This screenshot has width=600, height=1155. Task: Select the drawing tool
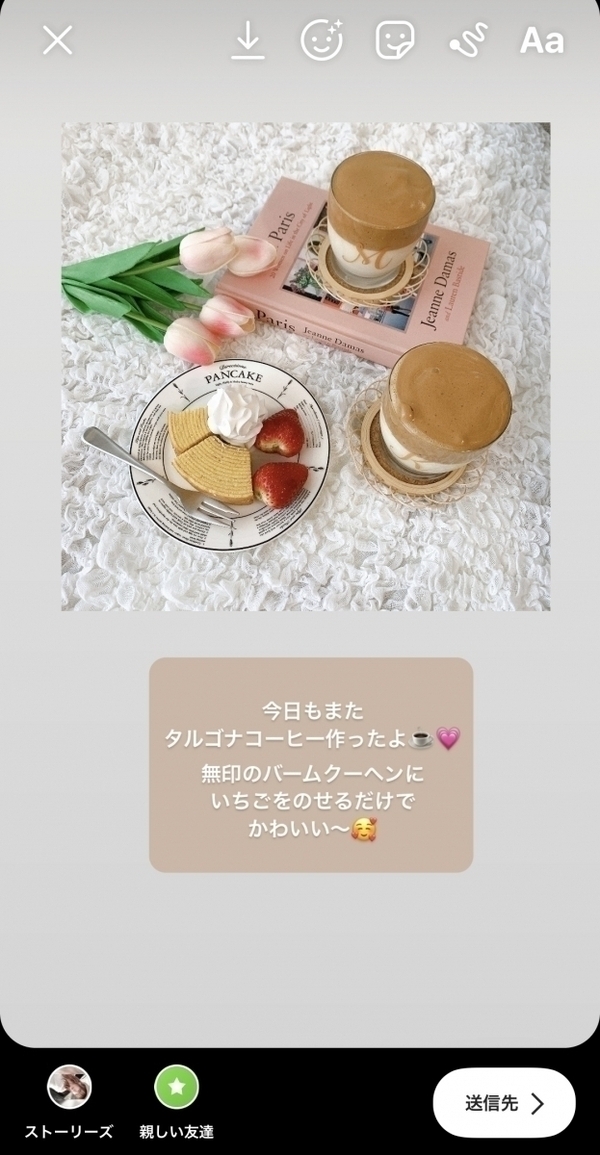point(467,41)
